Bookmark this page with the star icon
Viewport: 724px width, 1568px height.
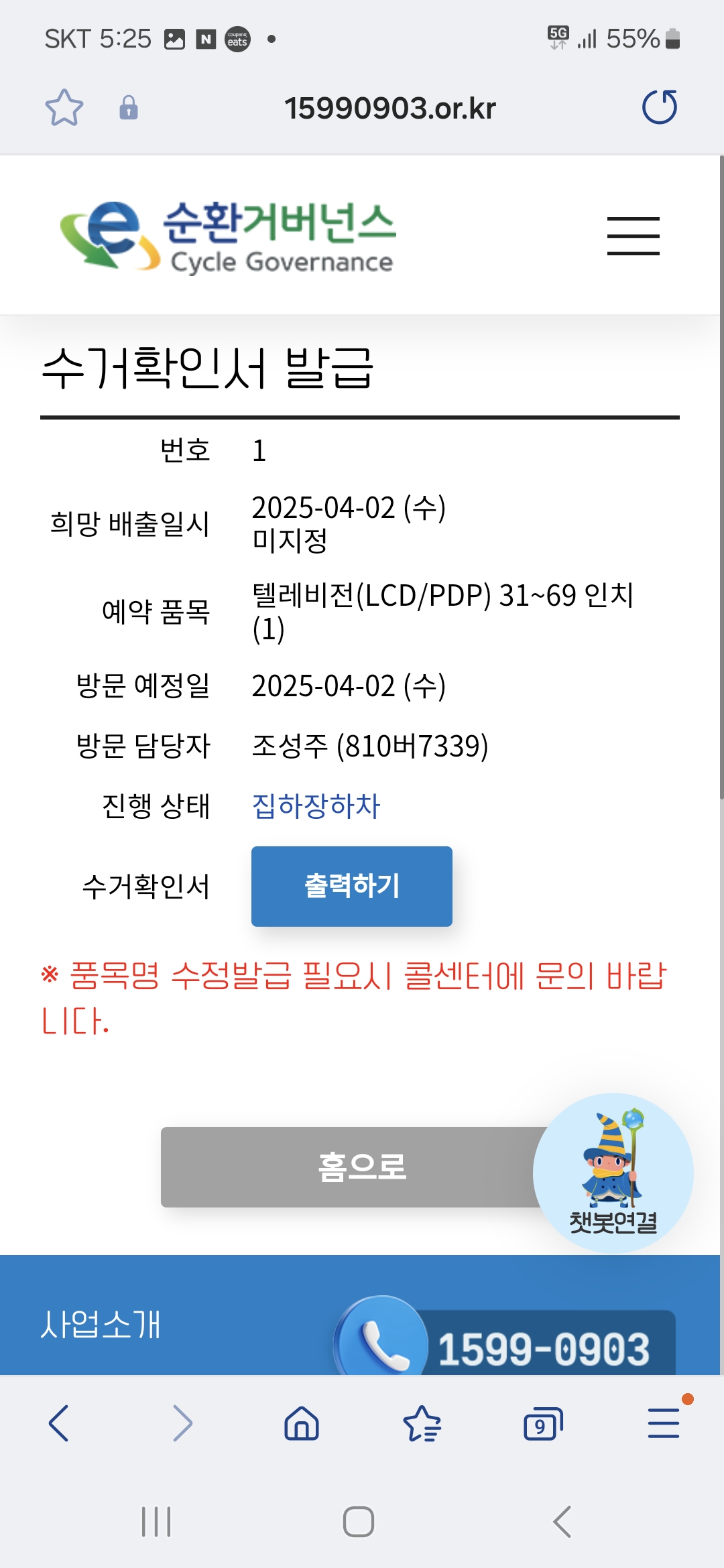tap(64, 107)
